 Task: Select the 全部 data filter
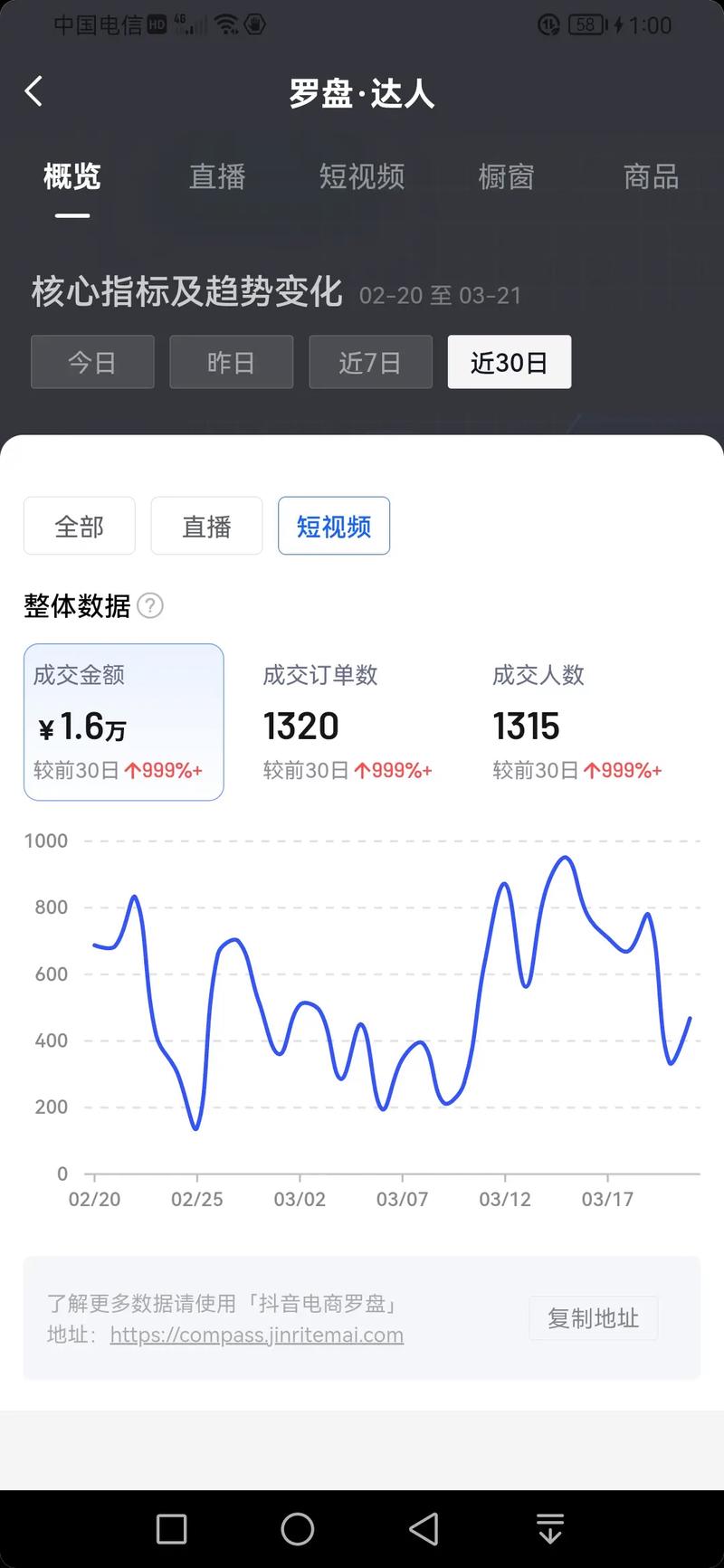[79, 526]
